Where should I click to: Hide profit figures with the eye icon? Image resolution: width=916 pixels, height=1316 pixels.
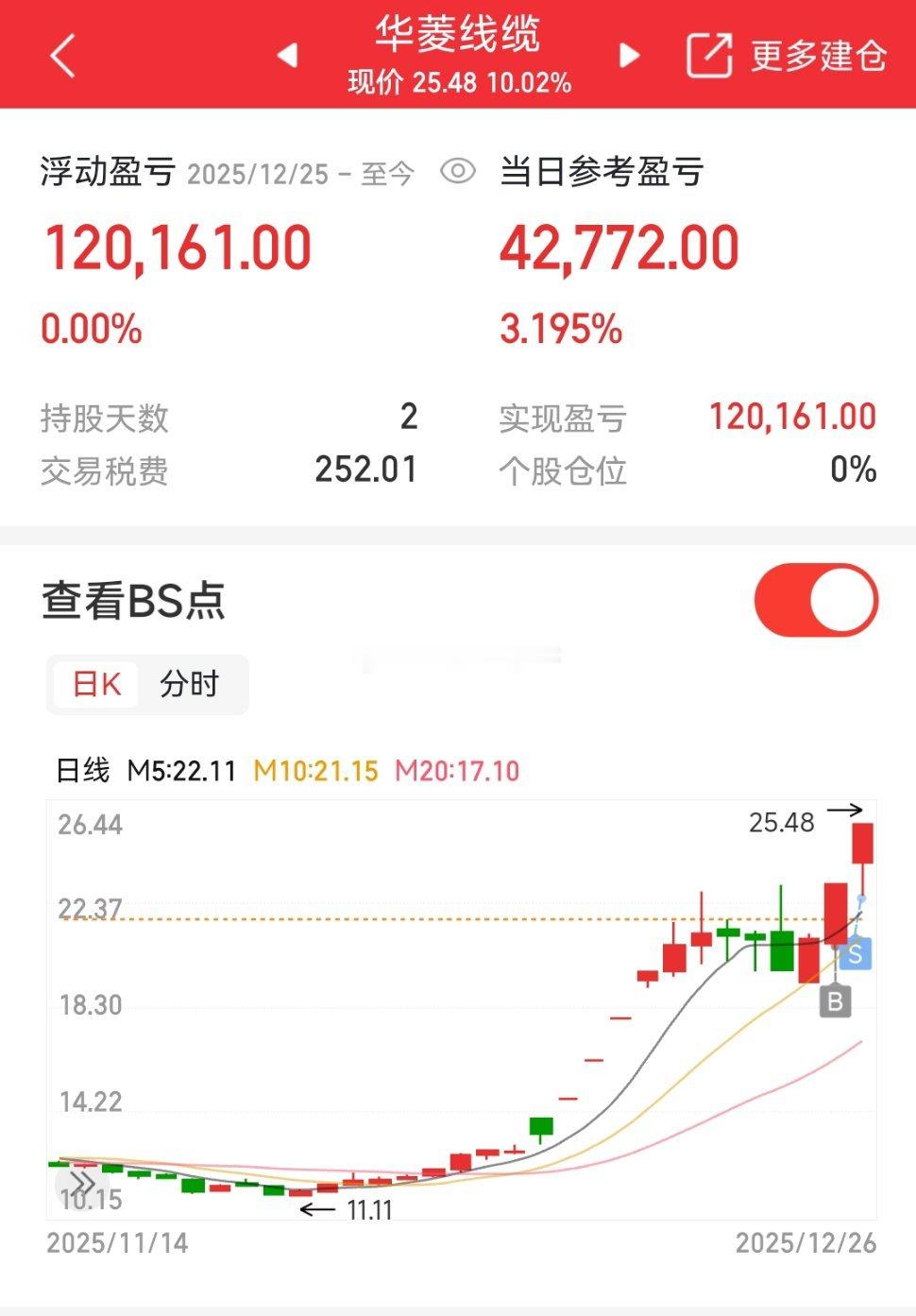(x=458, y=172)
